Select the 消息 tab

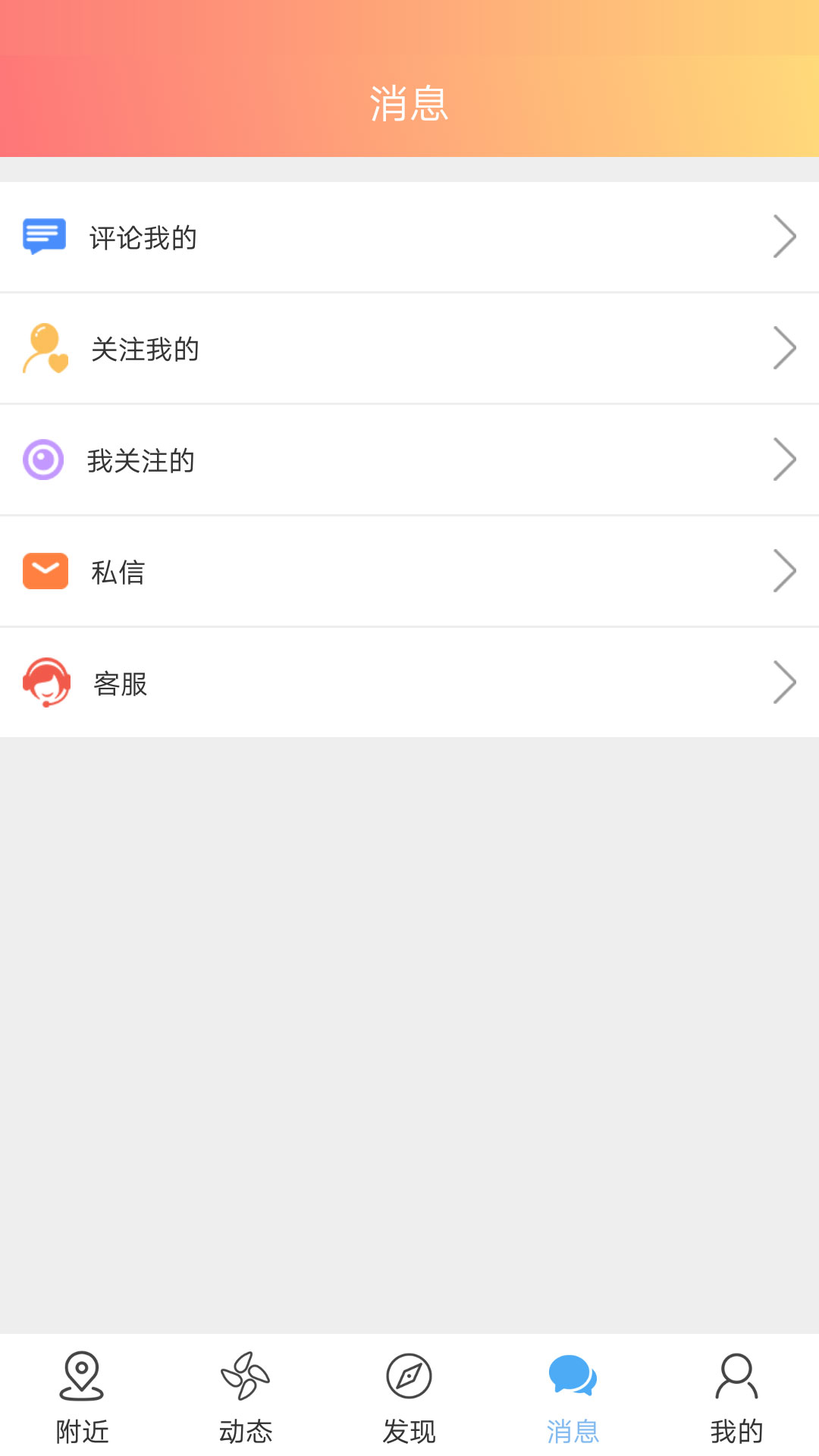(x=573, y=1397)
